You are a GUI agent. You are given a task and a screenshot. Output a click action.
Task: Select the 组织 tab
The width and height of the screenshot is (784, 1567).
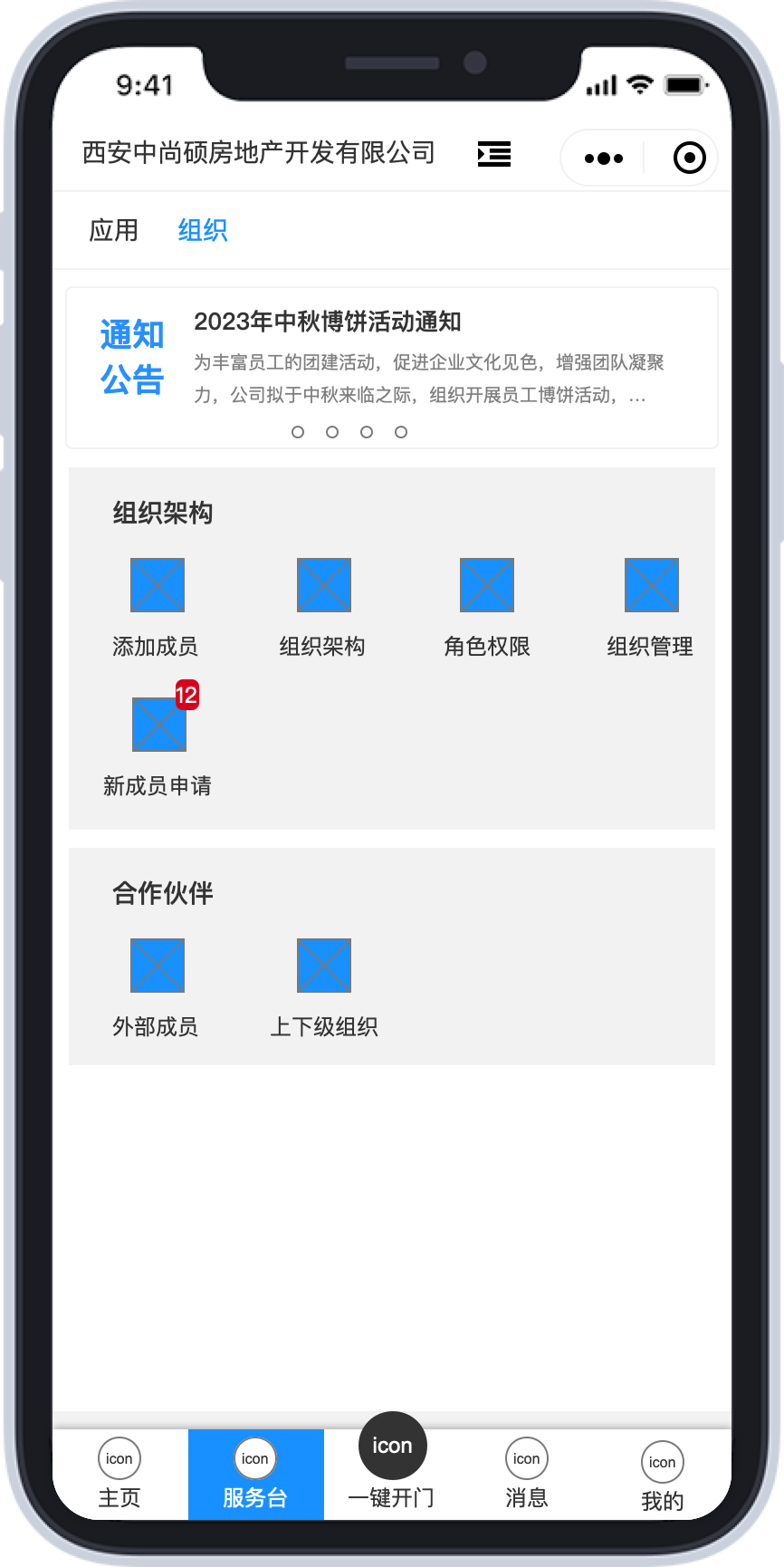tap(203, 230)
